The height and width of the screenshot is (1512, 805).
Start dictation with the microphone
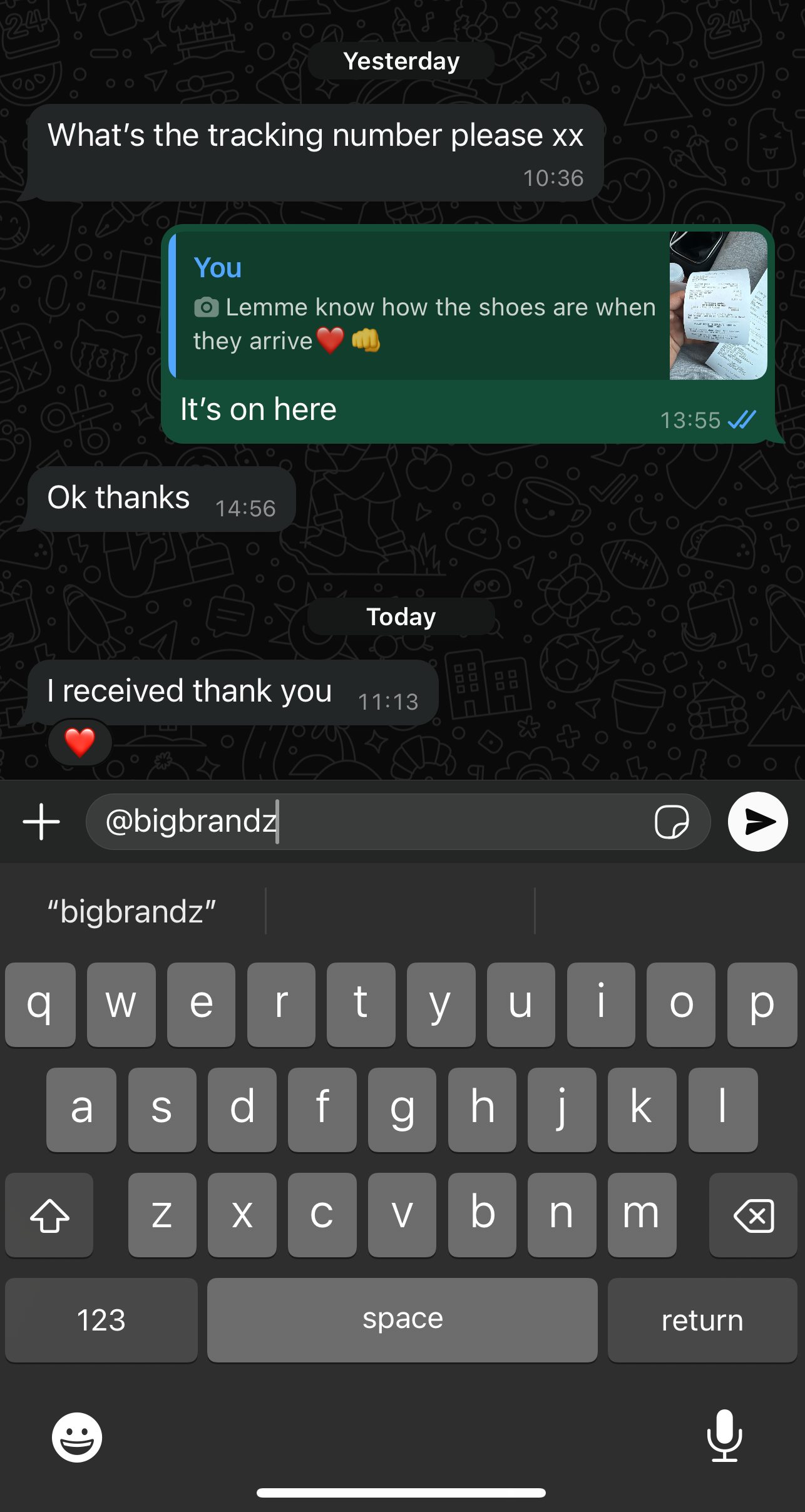point(724,1436)
